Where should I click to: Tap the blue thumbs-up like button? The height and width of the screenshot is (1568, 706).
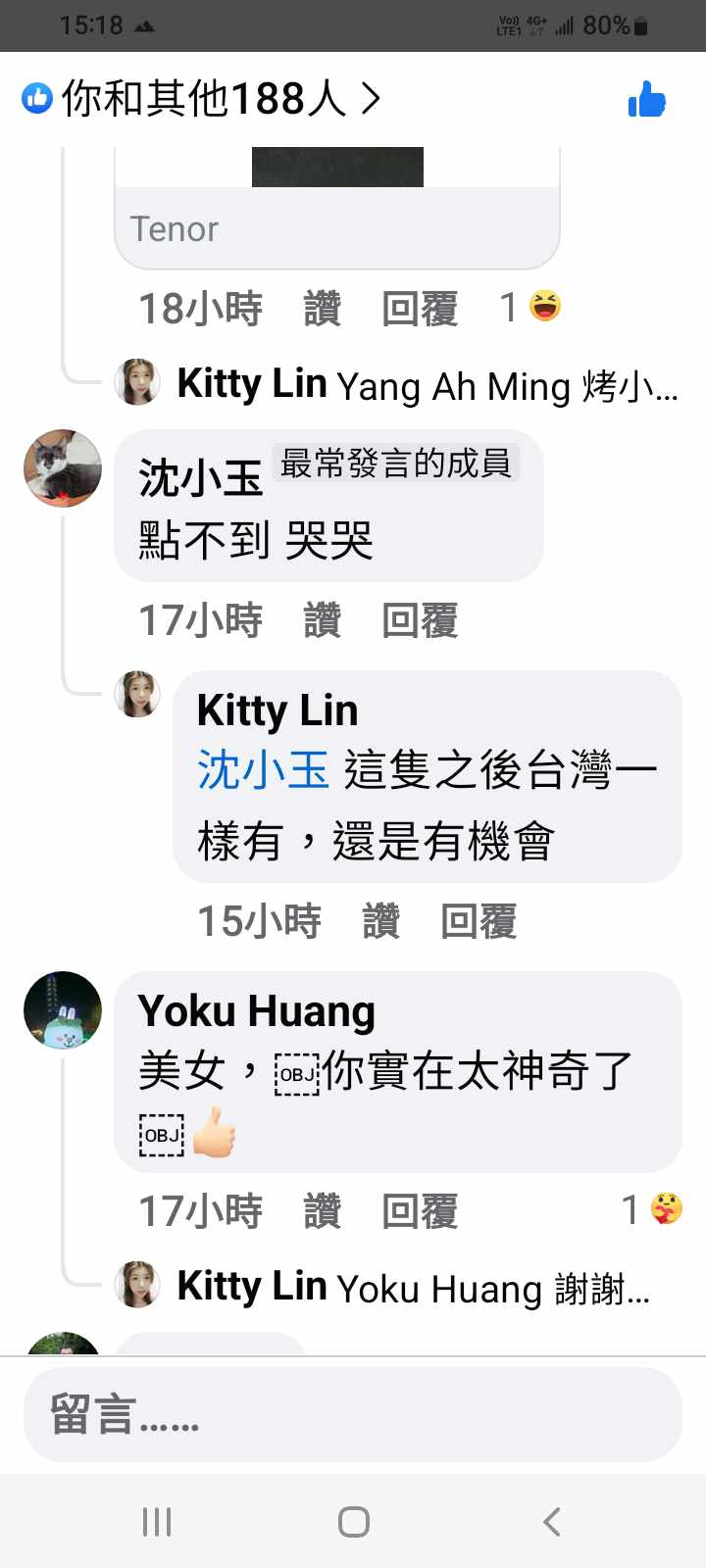tap(646, 99)
